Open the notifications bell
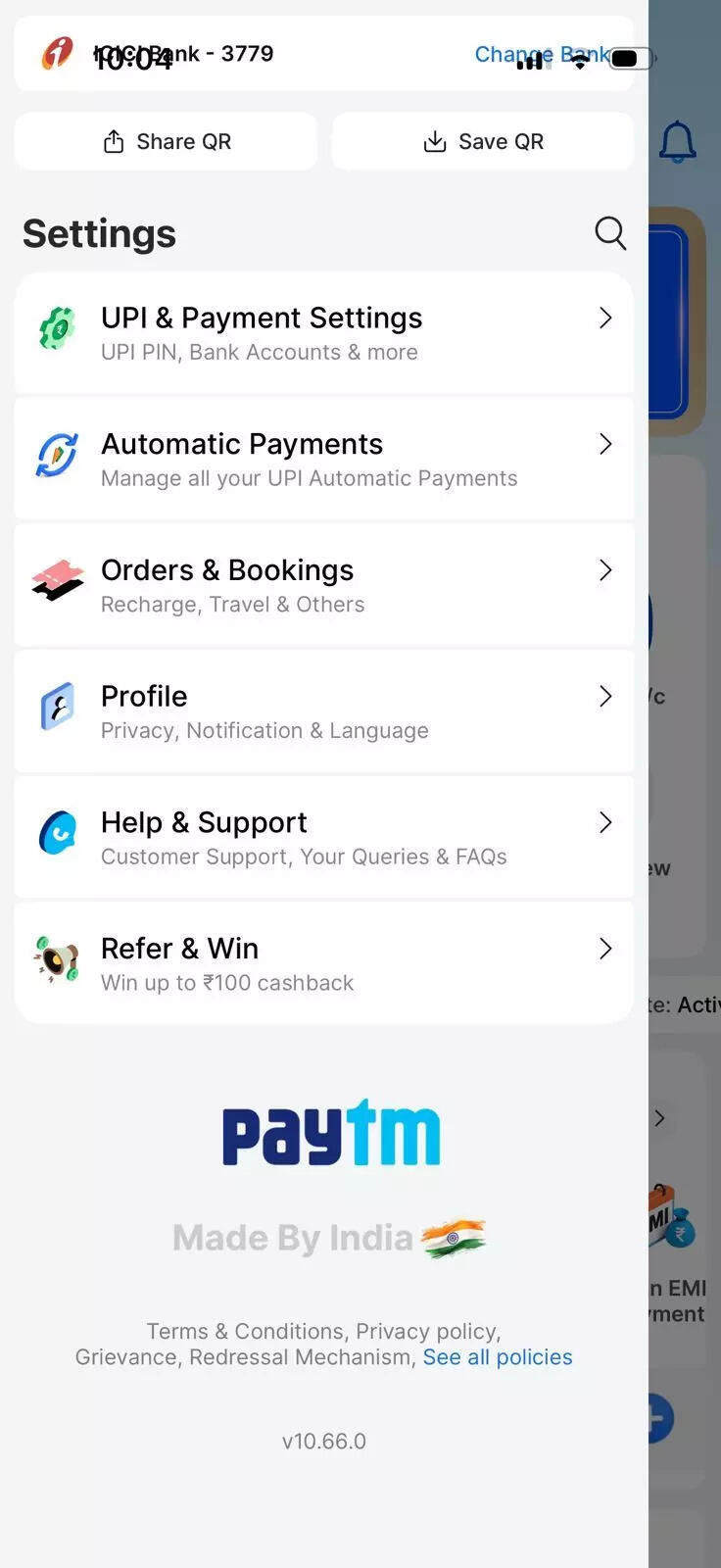Image resolution: width=721 pixels, height=1568 pixels. (x=677, y=143)
